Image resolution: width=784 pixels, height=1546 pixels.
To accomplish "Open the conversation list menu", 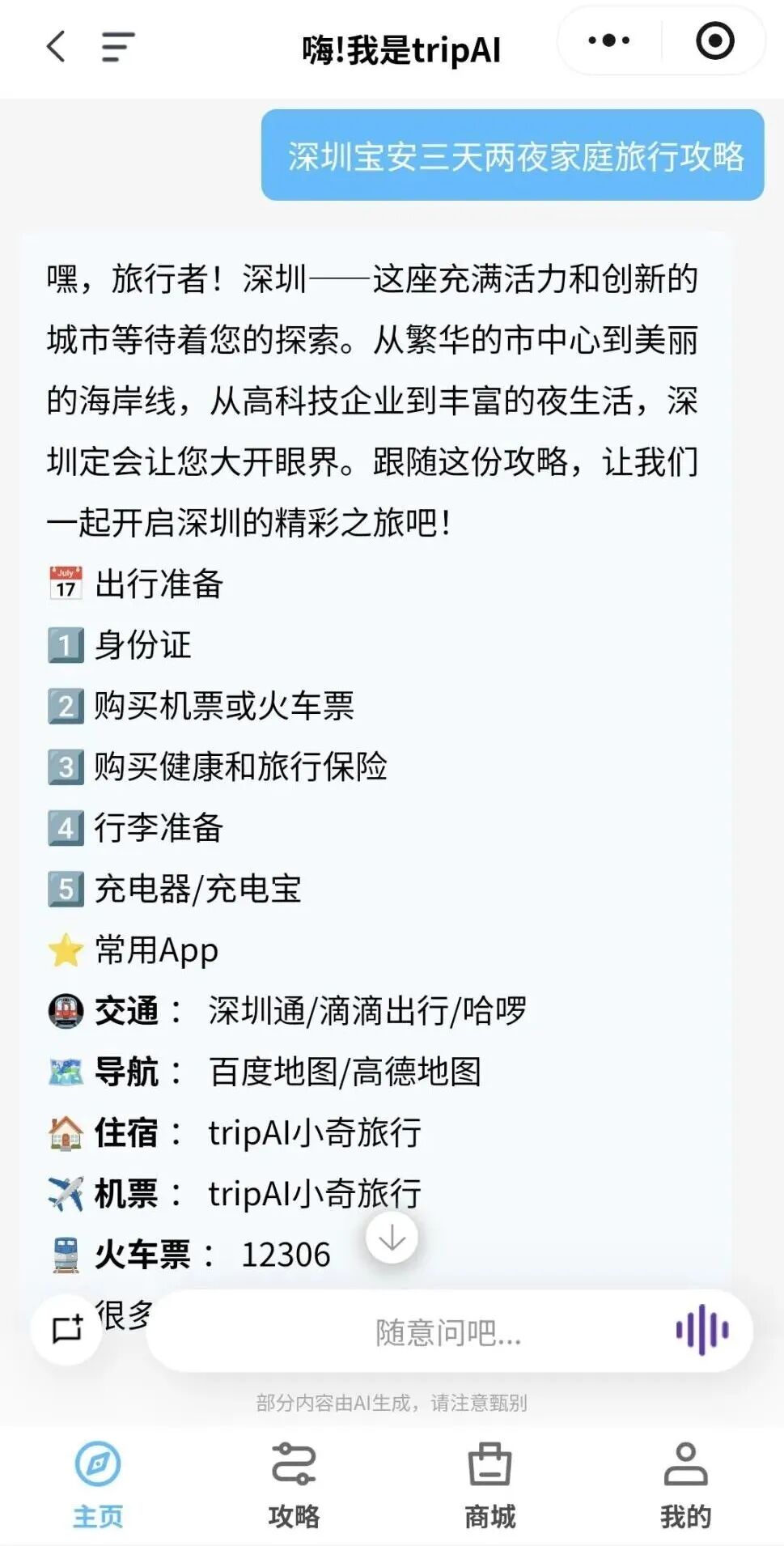I will coord(117,47).
